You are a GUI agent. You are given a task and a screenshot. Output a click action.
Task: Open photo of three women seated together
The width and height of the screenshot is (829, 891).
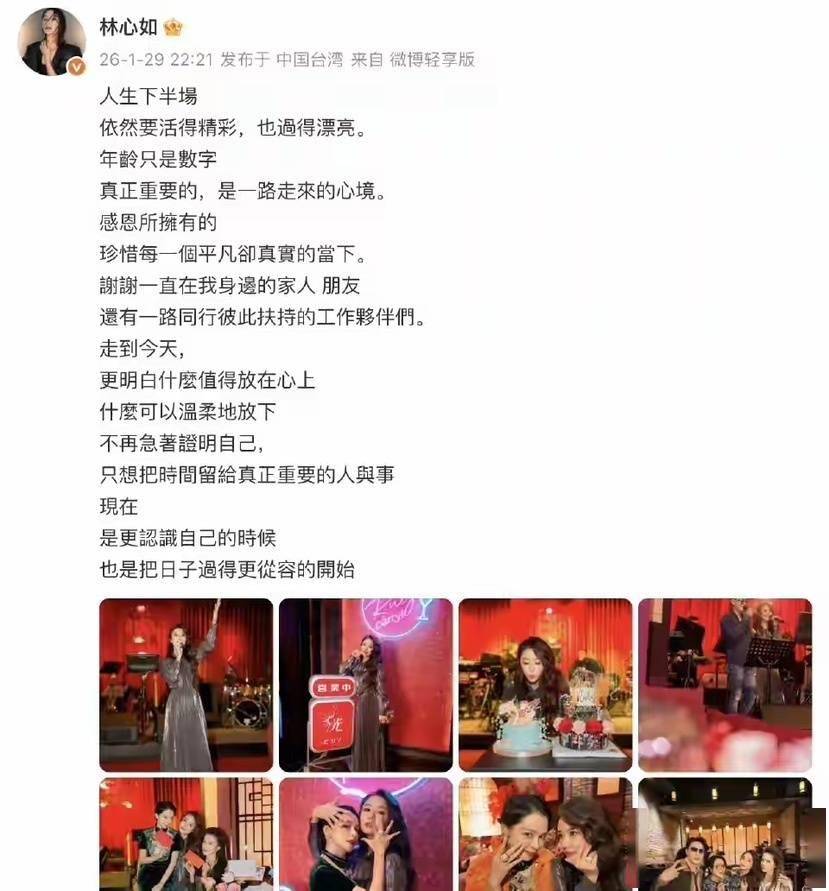(x=186, y=835)
